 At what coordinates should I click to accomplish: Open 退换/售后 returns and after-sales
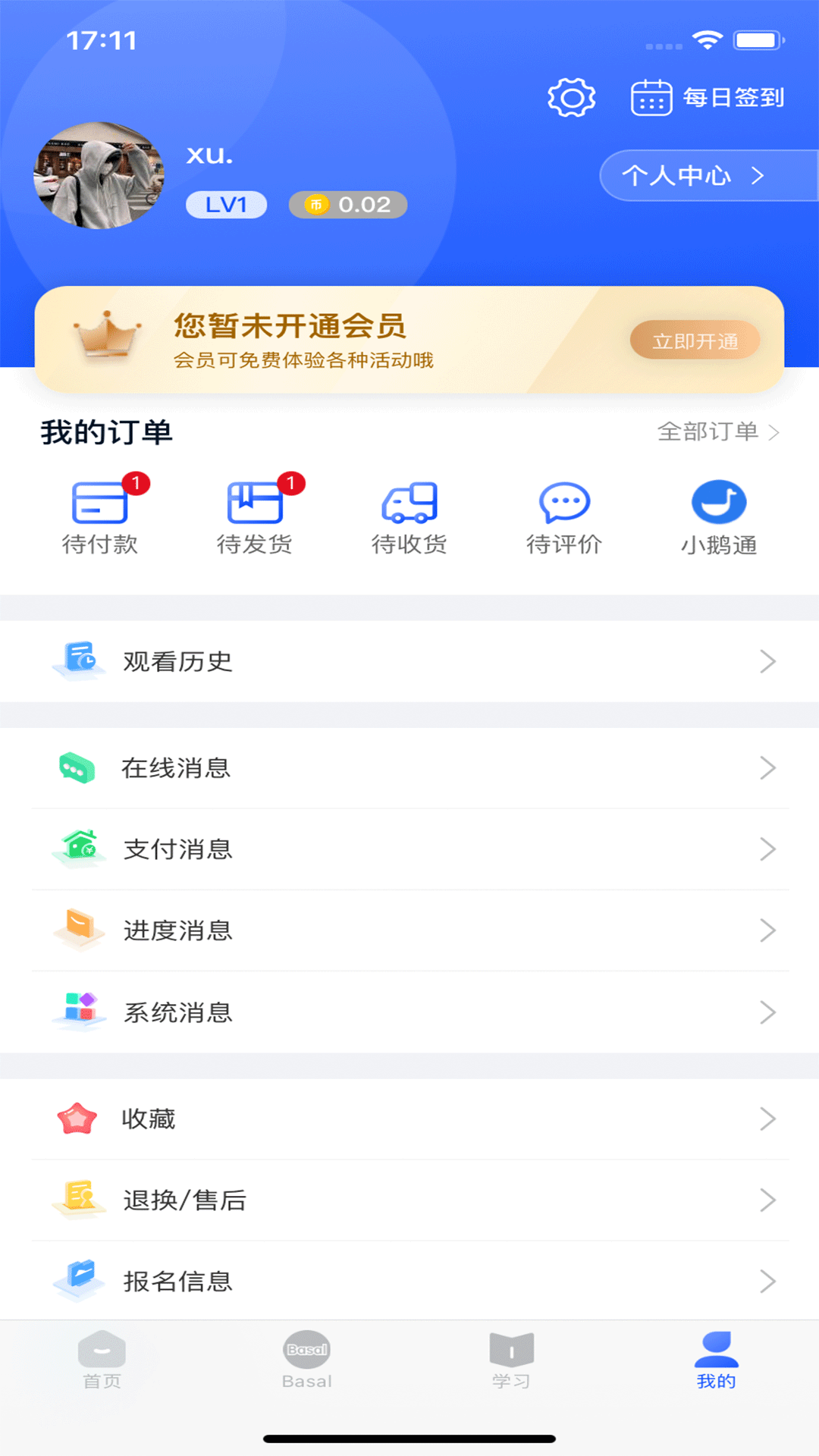(x=409, y=1200)
